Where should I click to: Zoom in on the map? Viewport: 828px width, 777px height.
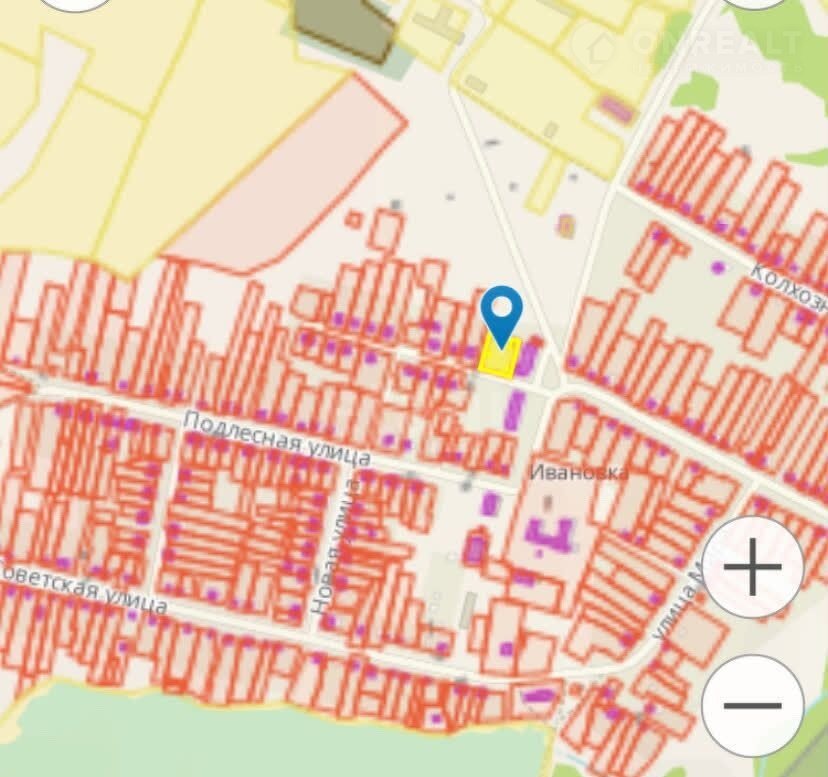752,568
